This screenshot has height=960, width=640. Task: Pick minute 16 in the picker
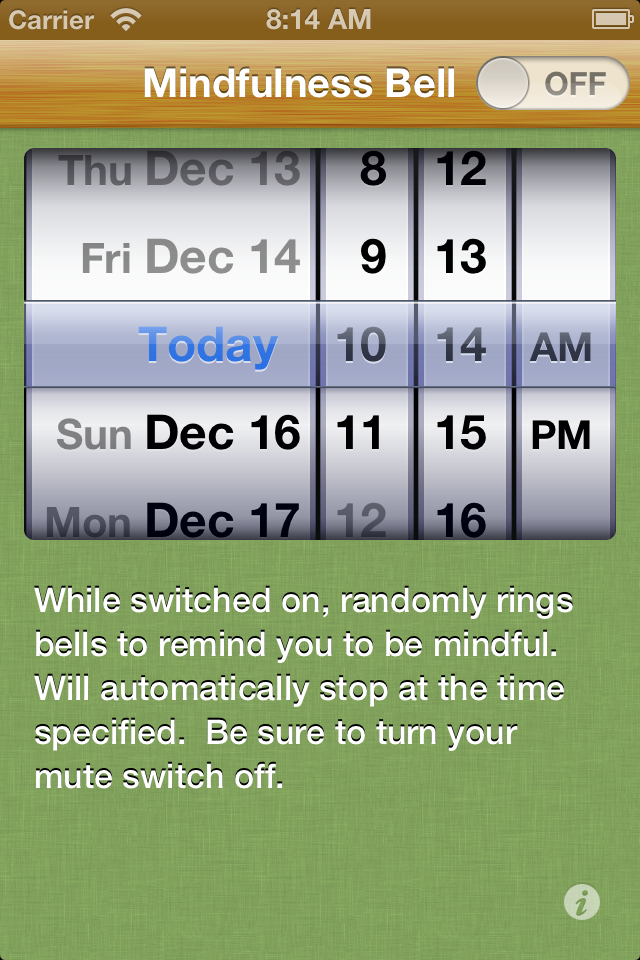461,520
